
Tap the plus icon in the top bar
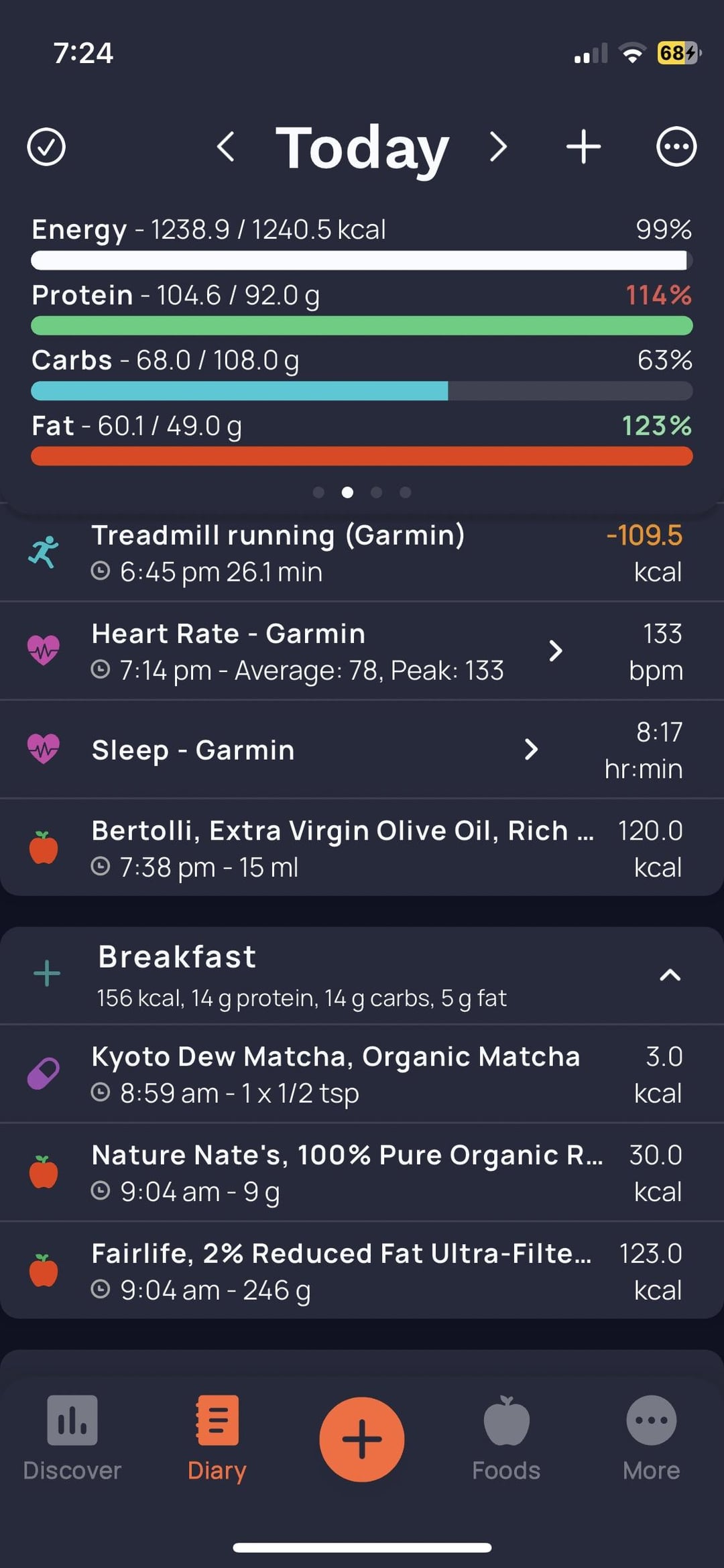point(583,147)
